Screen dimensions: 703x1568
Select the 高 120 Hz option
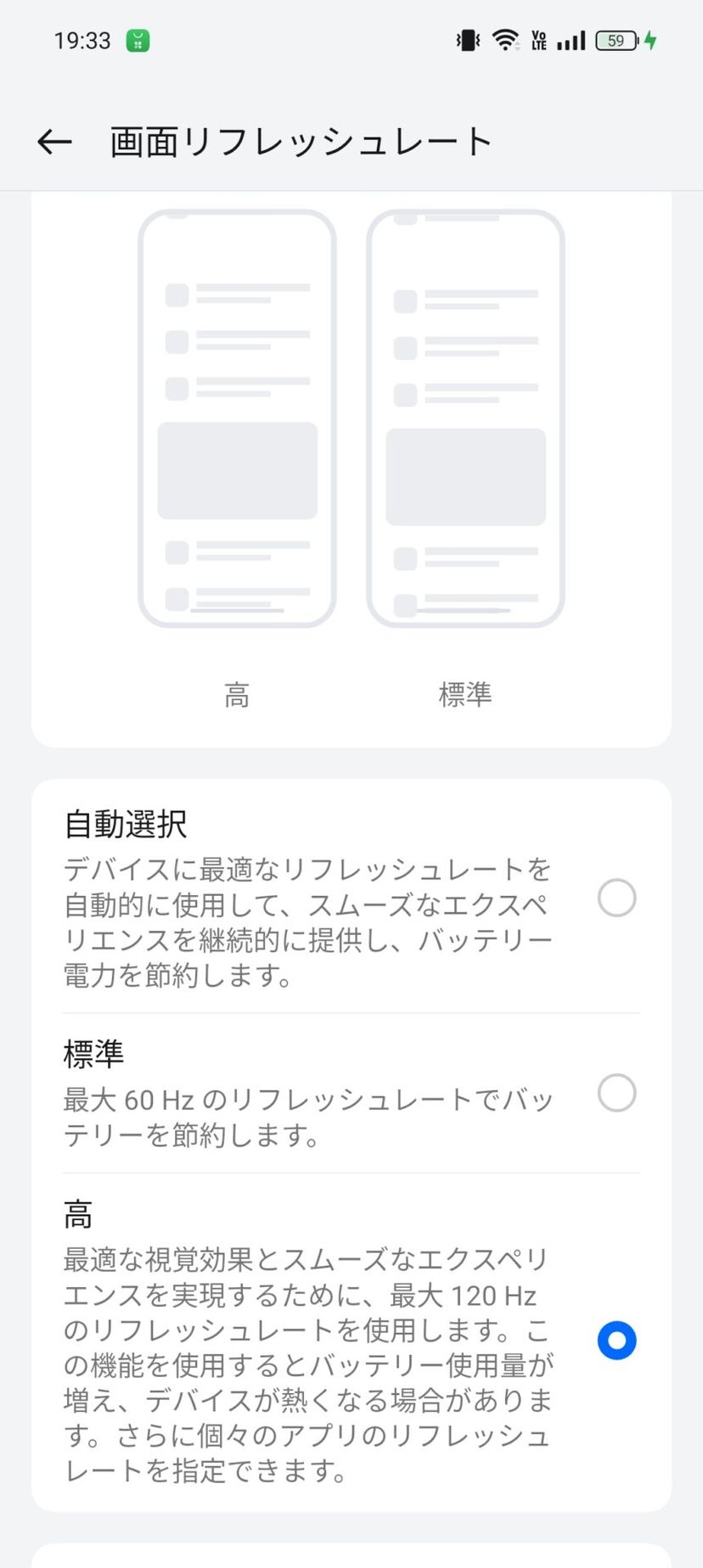point(616,1341)
